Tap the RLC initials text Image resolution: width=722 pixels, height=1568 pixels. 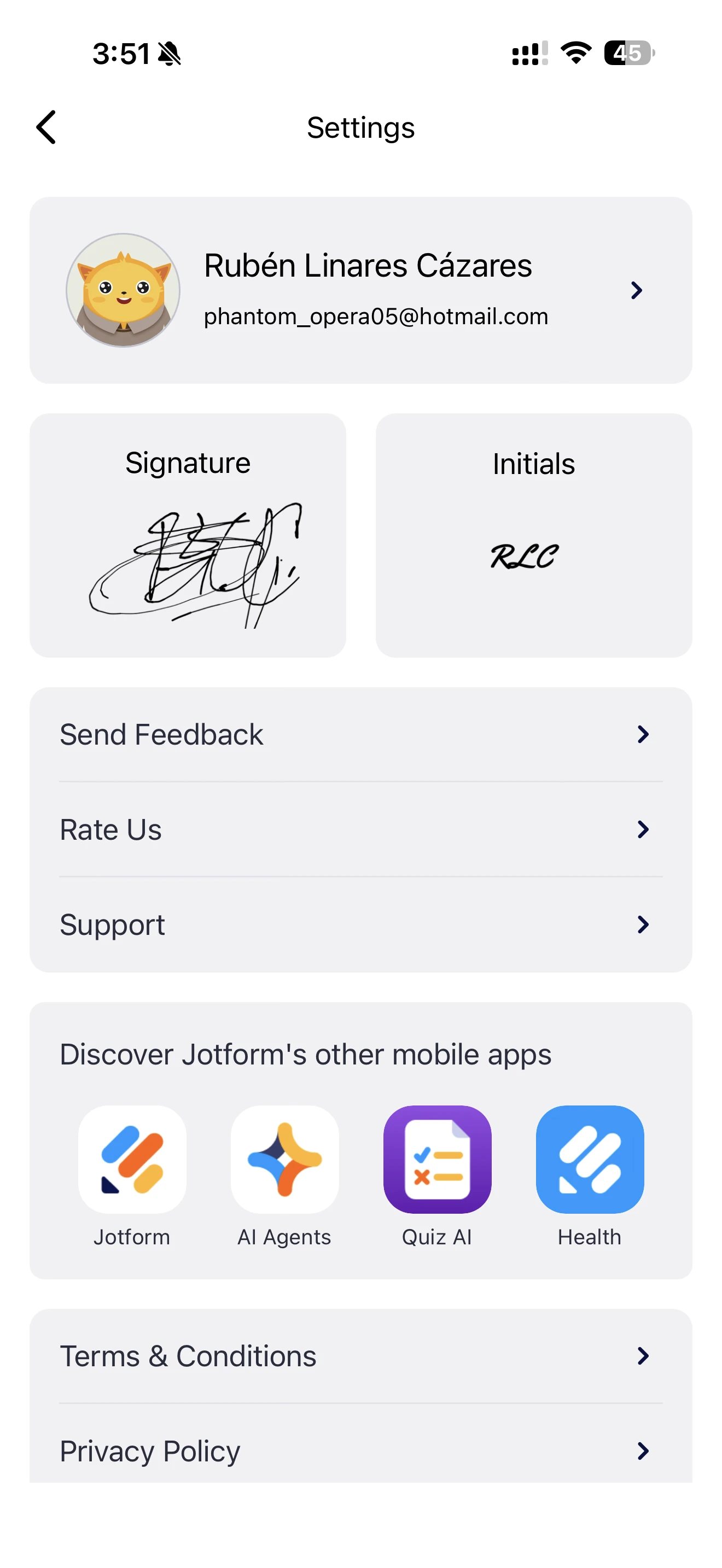point(526,557)
